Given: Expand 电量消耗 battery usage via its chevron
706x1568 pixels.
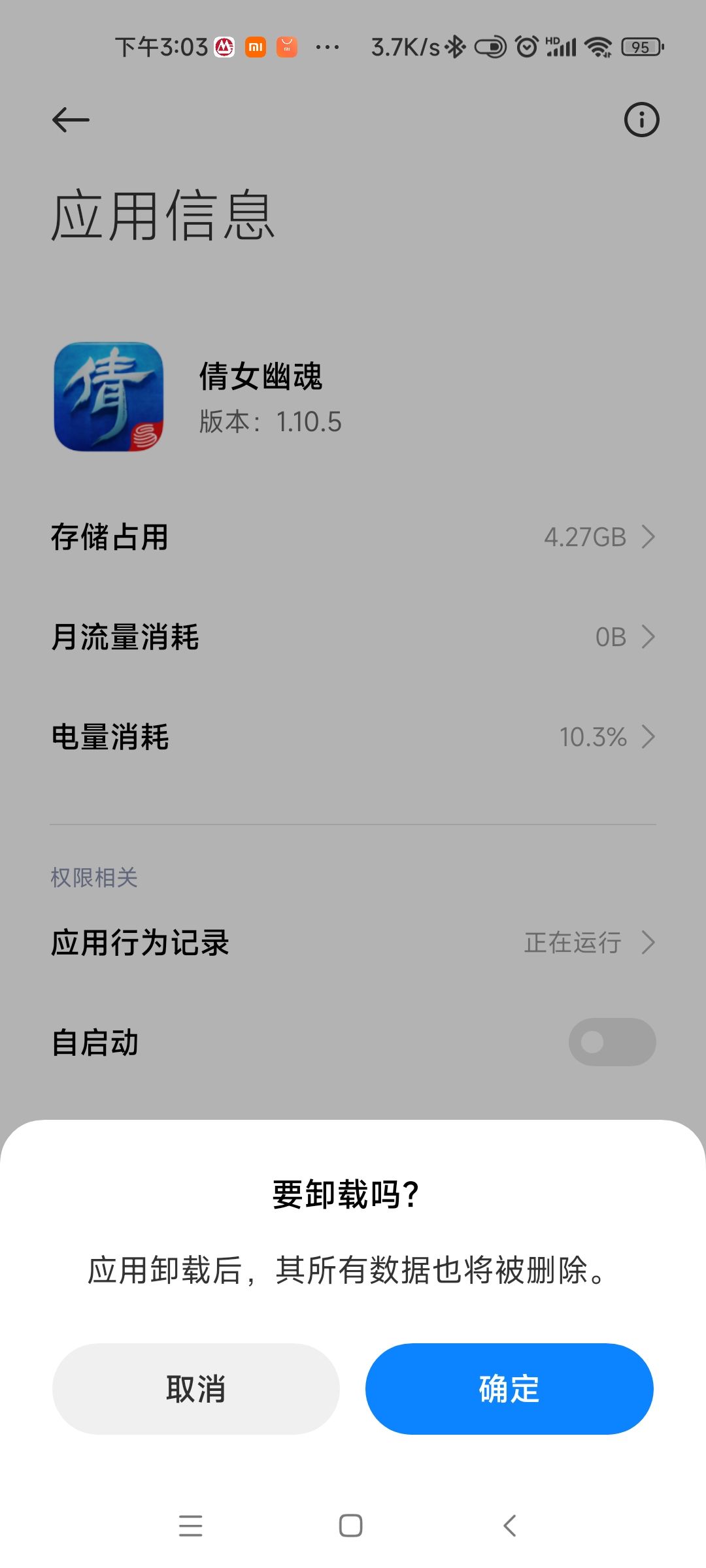Looking at the screenshot, I should point(649,737).
